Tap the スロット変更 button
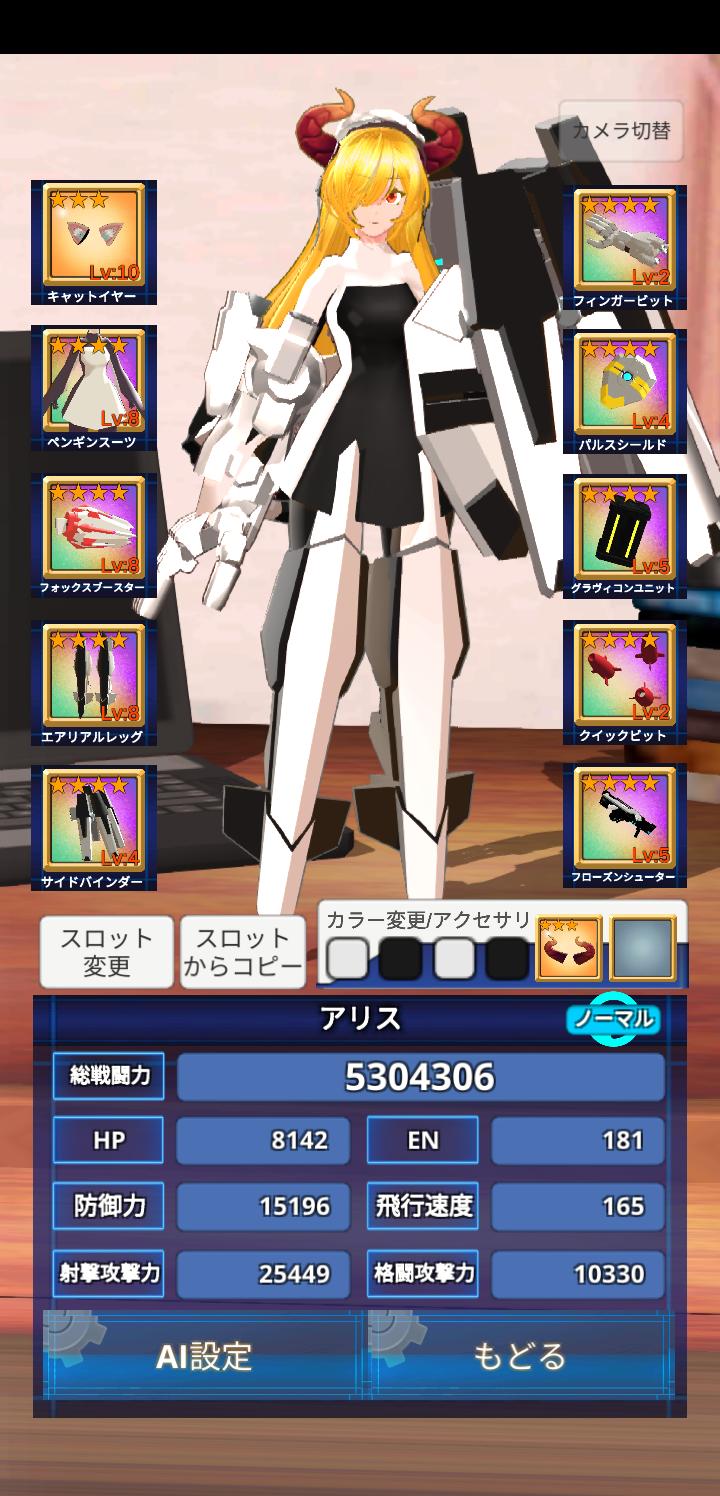This screenshot has width=720, height=1496. click(x=107, y=952)
